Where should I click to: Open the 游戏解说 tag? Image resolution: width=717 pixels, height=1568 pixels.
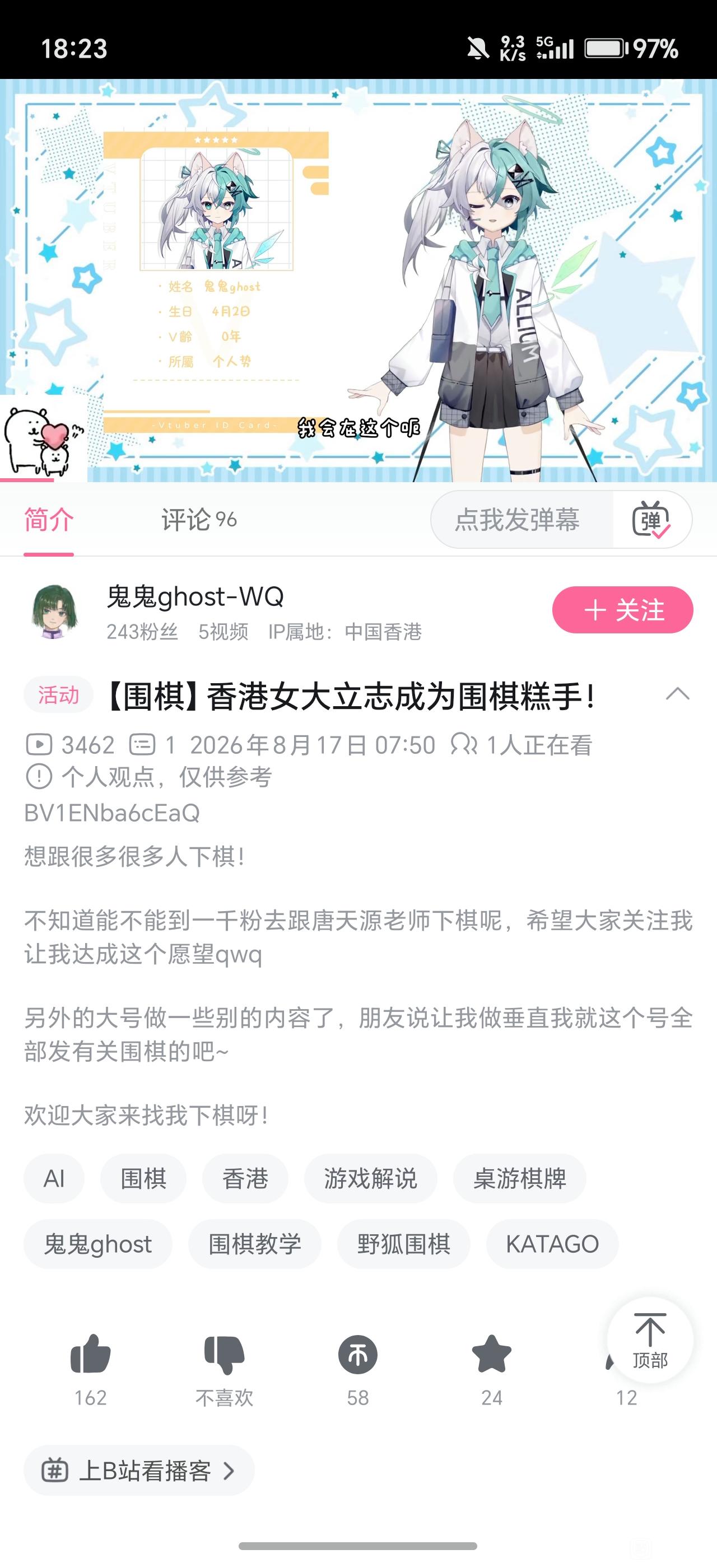click(x=371, y=1178)
